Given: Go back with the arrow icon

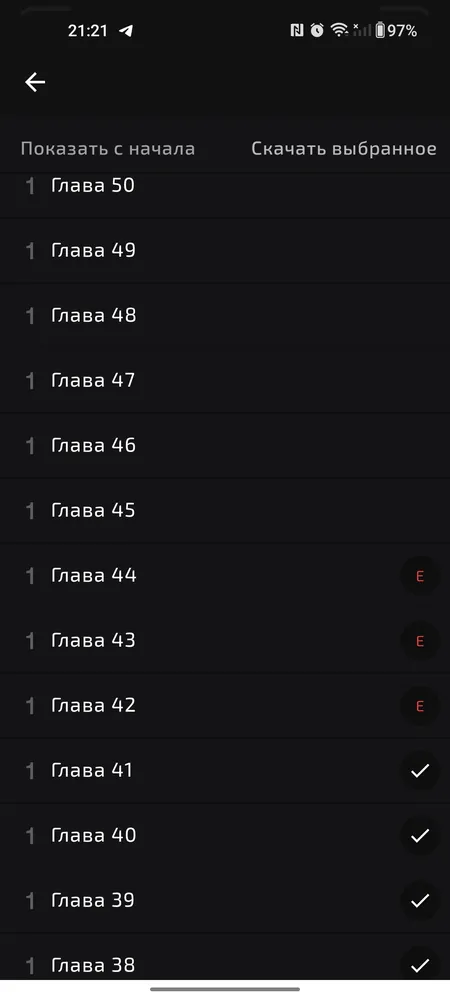Looking at the screenshot, I should coord(35,82).
